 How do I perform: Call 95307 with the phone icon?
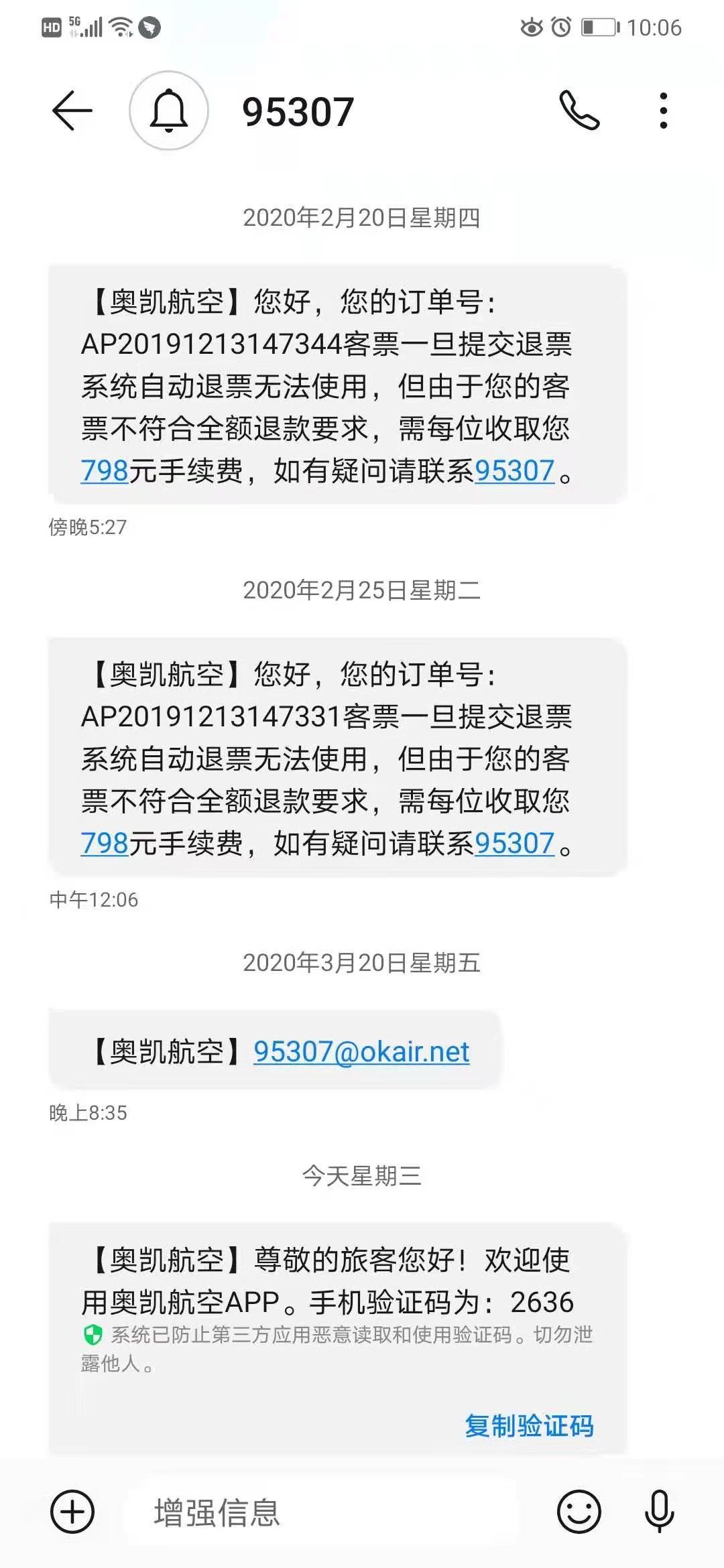point(579,111)
